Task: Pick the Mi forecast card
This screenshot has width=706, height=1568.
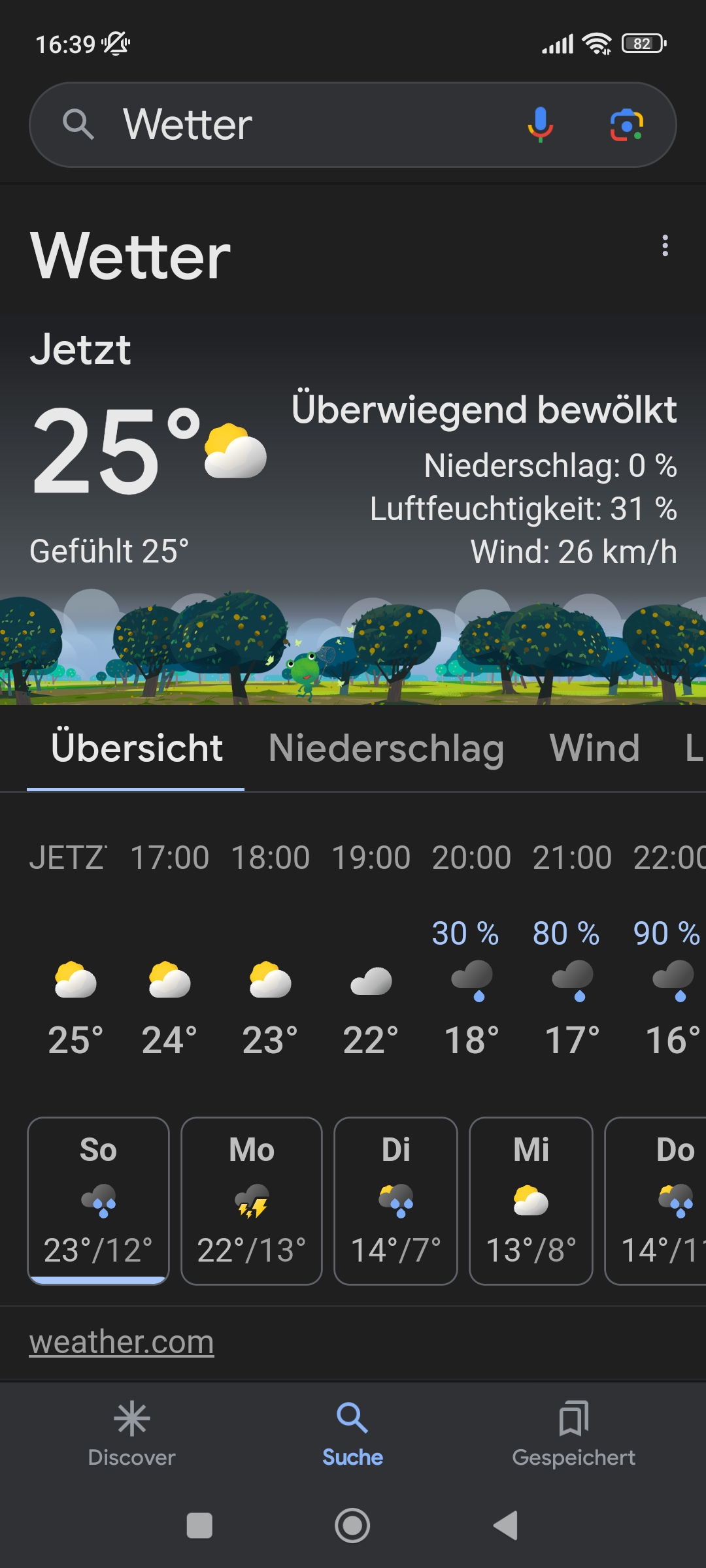Action: pos(531,1201)
